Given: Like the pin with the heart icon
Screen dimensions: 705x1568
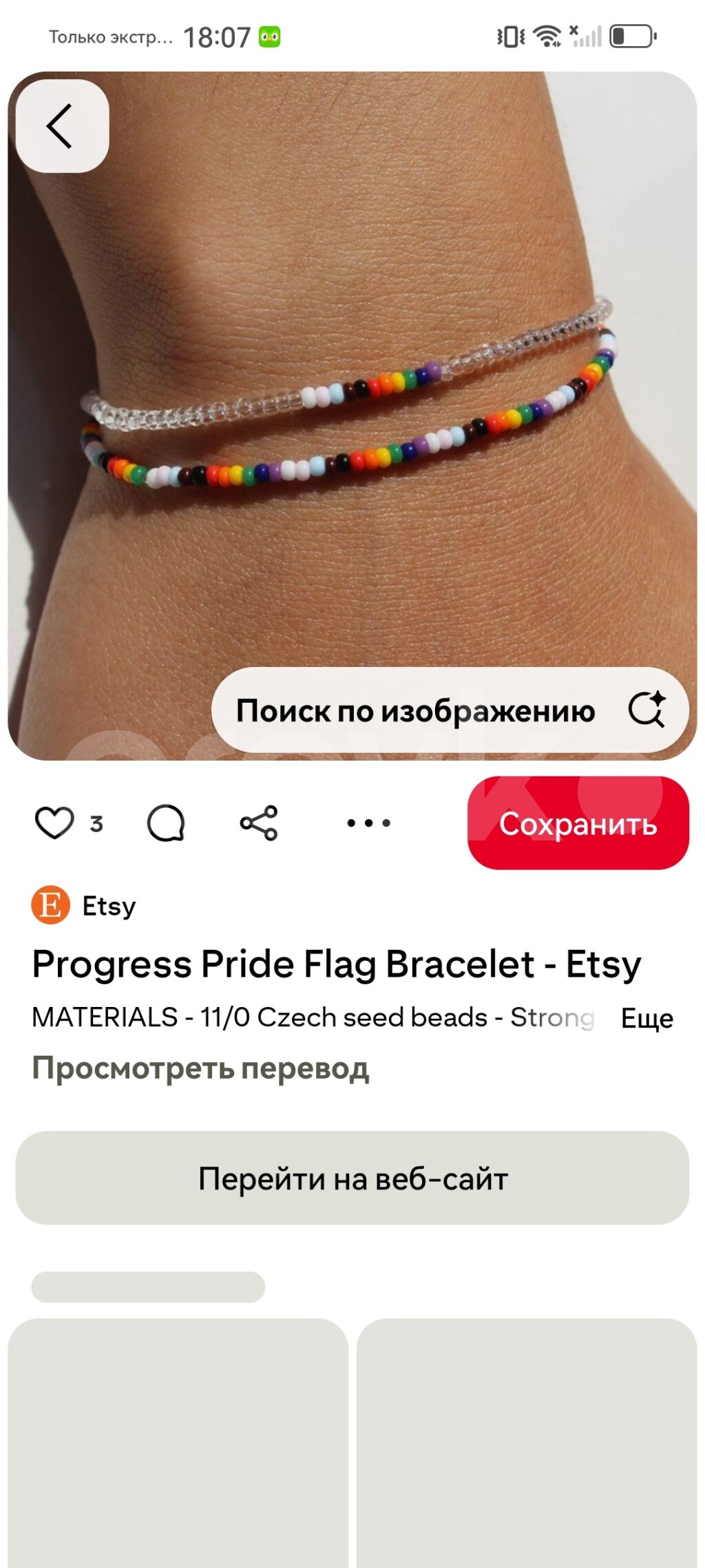Looking at the screenshot, I should coord(54,823).
